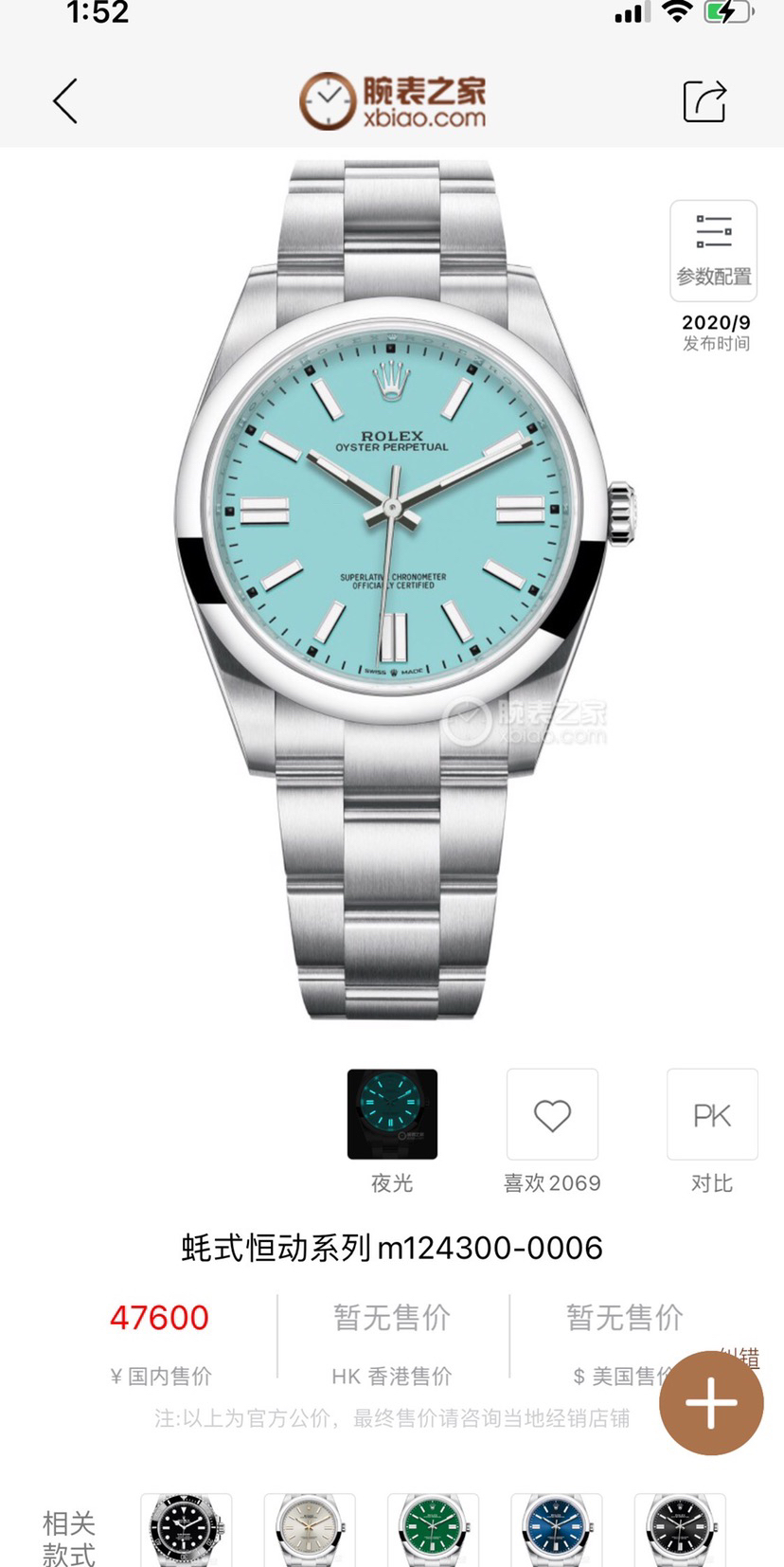Image resolution: width=784 pixels, height=1567 pixels.
Task: Share this watch page
Action: [x=704, y=101]
